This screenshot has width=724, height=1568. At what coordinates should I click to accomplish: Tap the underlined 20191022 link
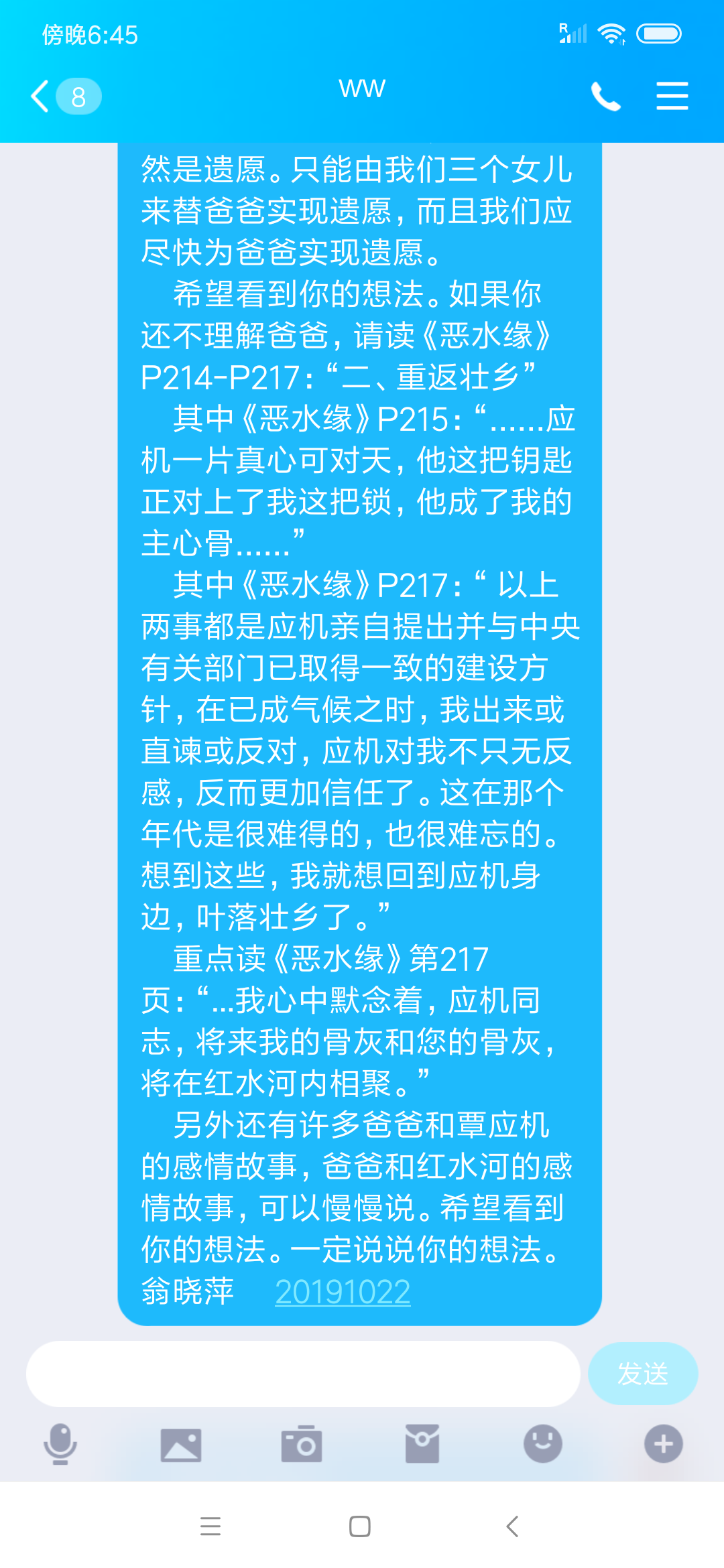click(x=343, y=1291)
